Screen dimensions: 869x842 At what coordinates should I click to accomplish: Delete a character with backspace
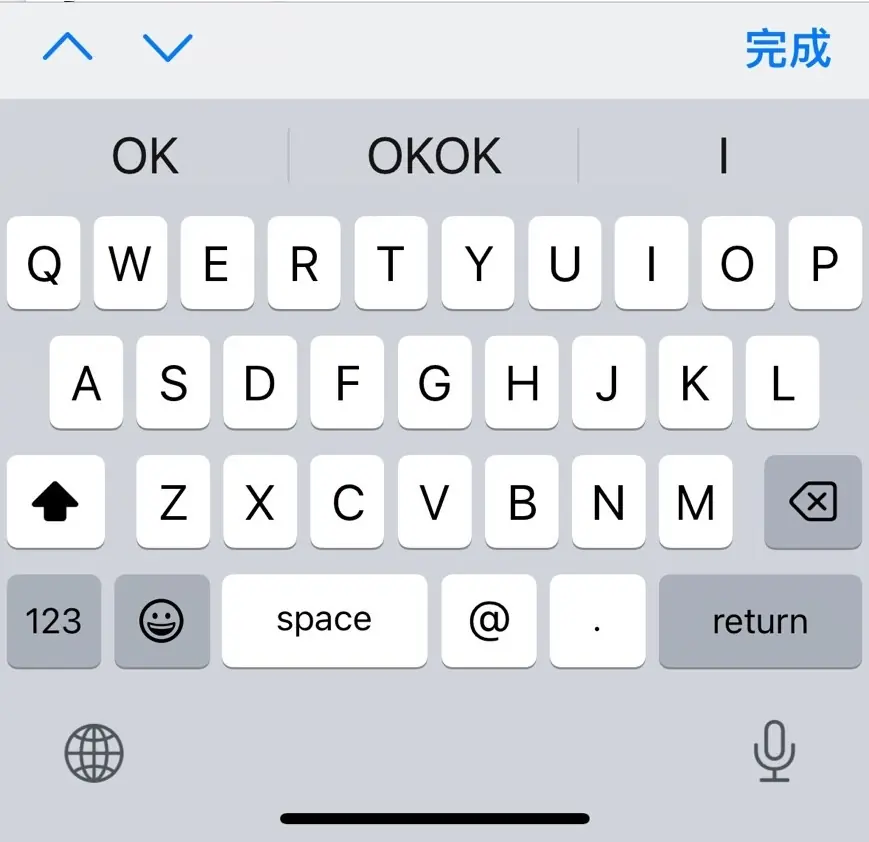click(x=812, y=502)
